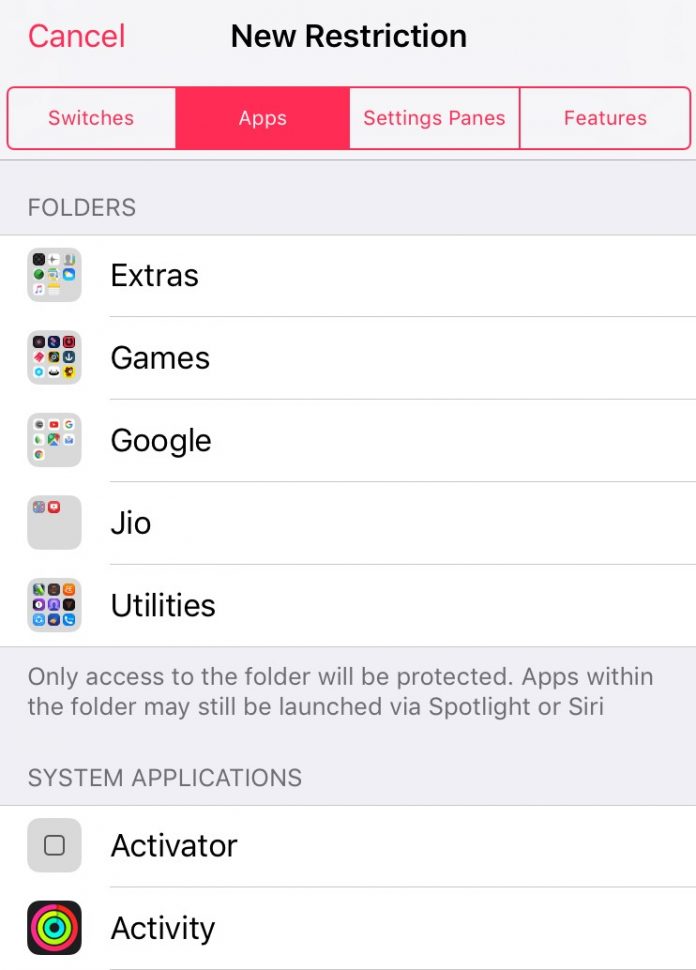Viewport: 696px width, 970px height.
Task: Select the Utilities folder
Action: click(x=348, y=605)
